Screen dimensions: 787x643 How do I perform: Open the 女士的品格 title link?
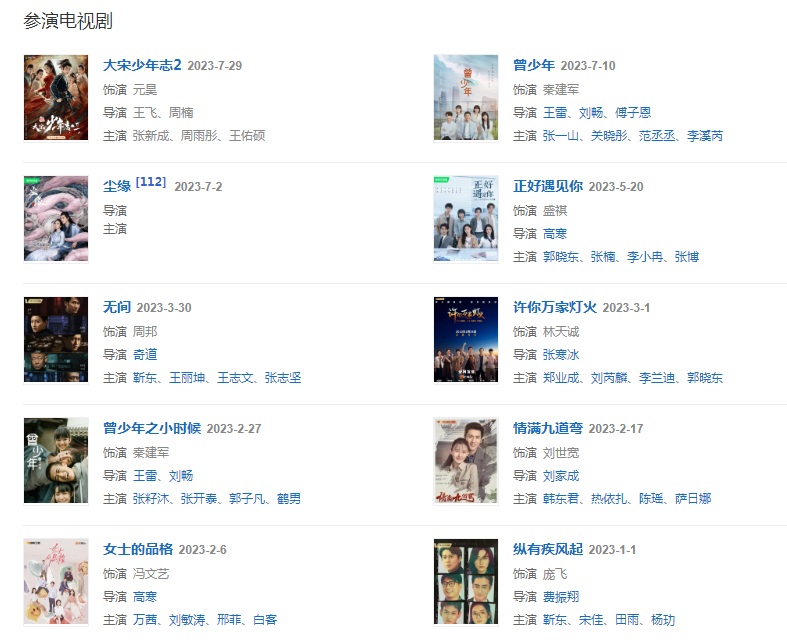[x=138, y=550]
